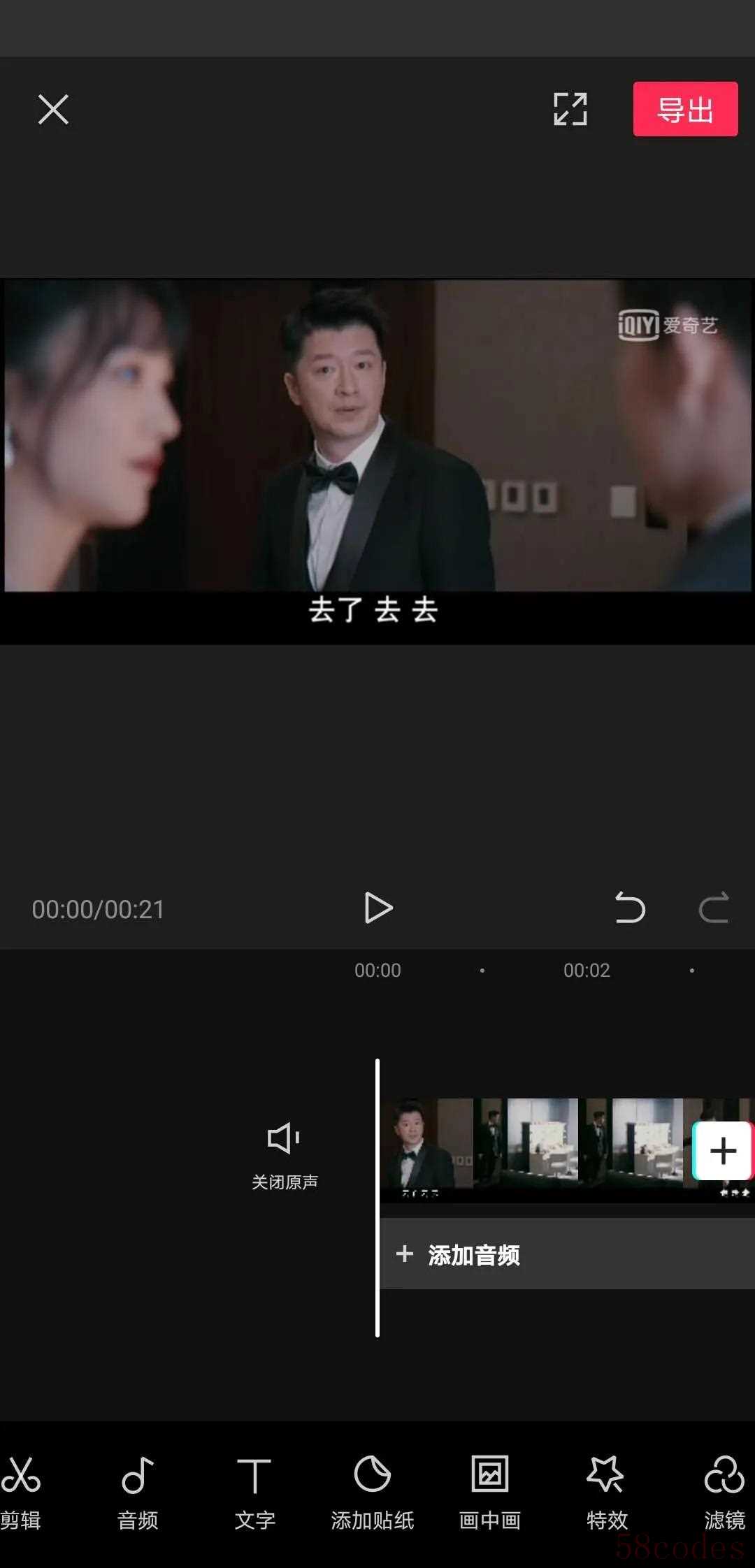The image size is (755, 1568).
Task: Add a new clip with plus button
Action: 722,1151
